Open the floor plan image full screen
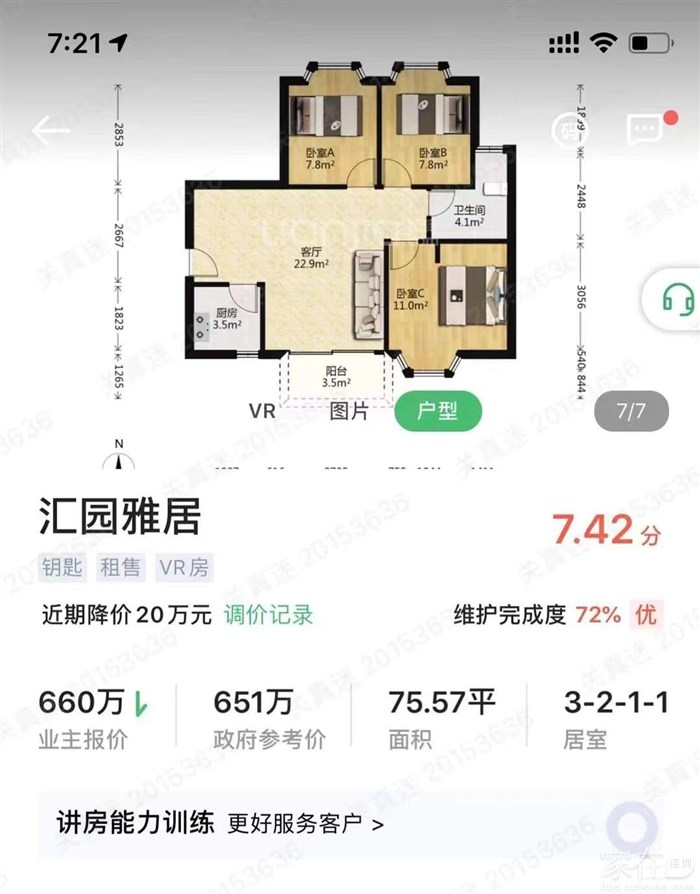 coord(350,240)
